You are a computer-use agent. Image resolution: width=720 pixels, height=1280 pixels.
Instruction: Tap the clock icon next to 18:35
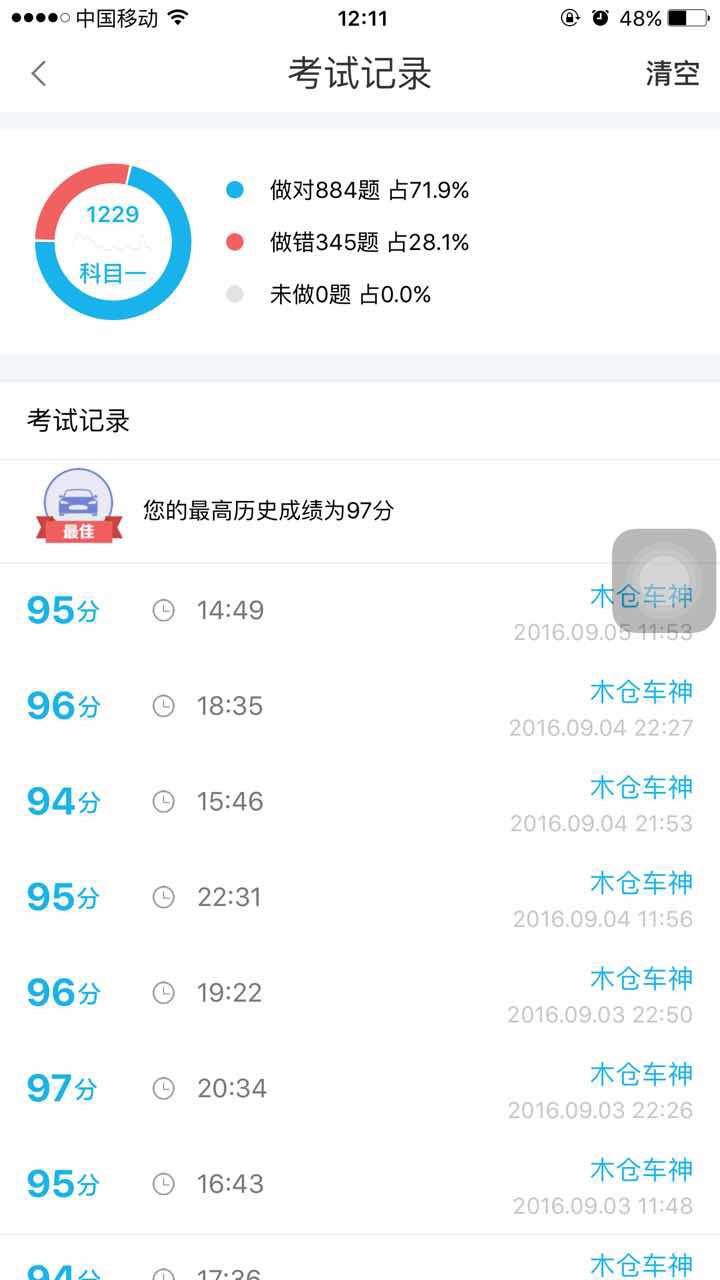point(164,705)
